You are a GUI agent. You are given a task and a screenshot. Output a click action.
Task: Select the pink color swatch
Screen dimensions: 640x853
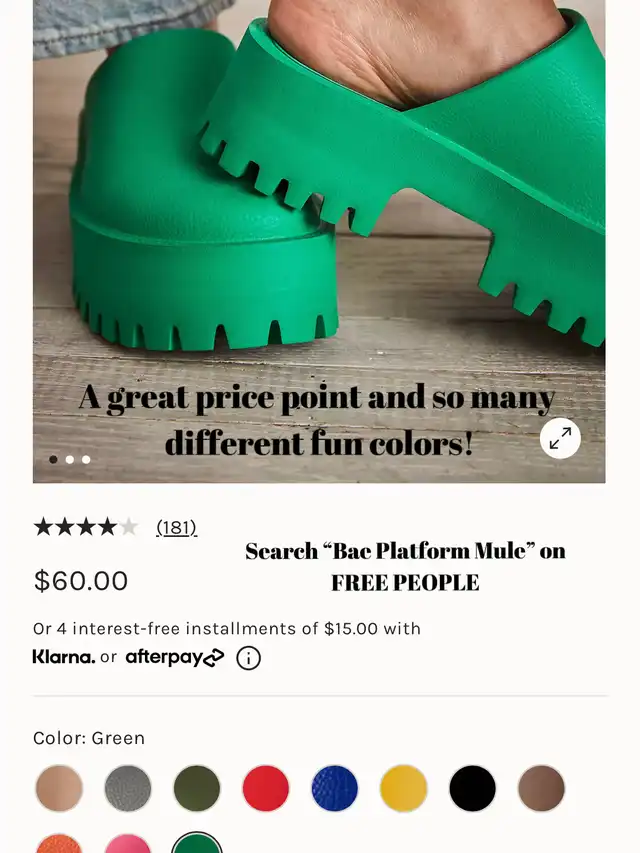[128, 846]
